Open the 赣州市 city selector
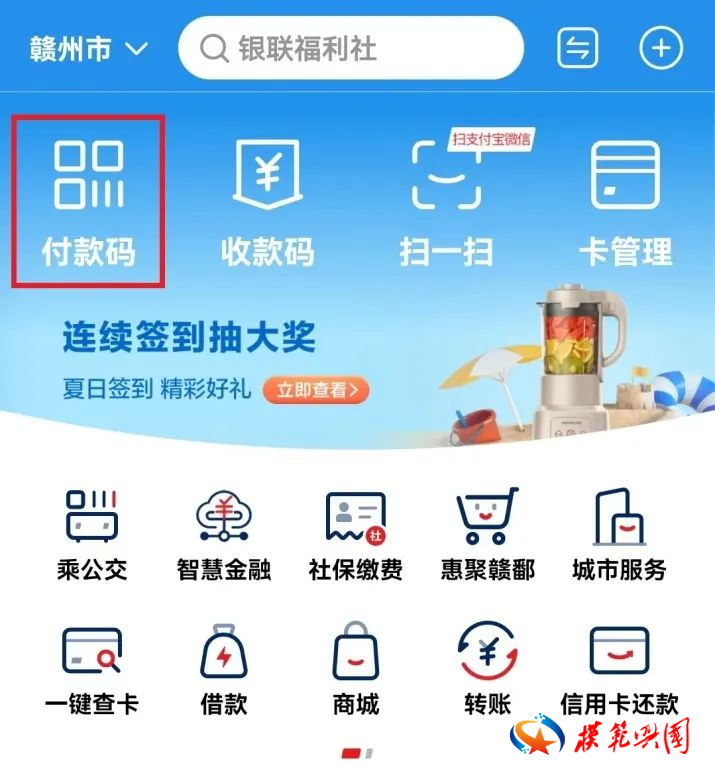This screenshot has width=715, height=777. click(88, 48)
